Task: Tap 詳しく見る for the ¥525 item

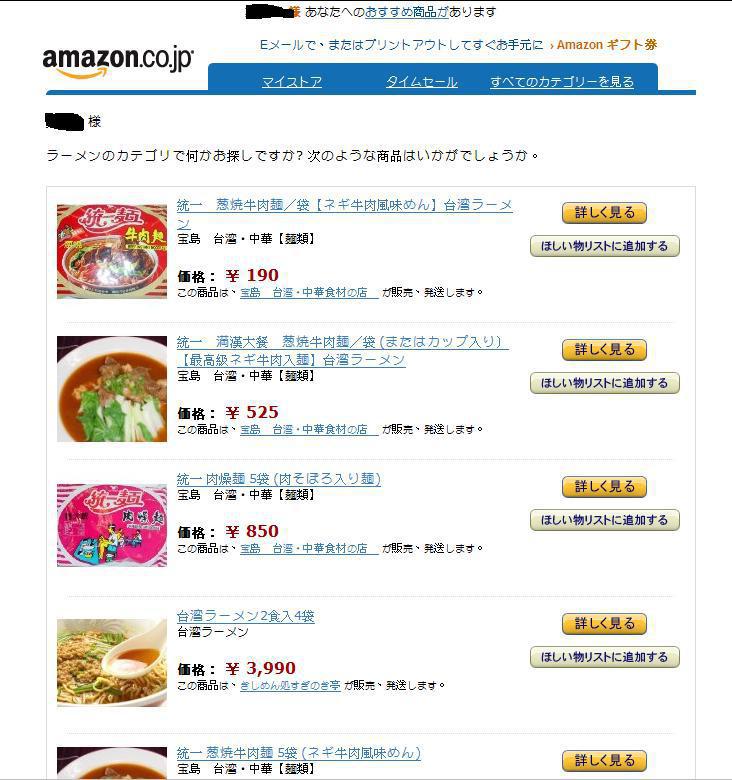Action: point(604,350)
